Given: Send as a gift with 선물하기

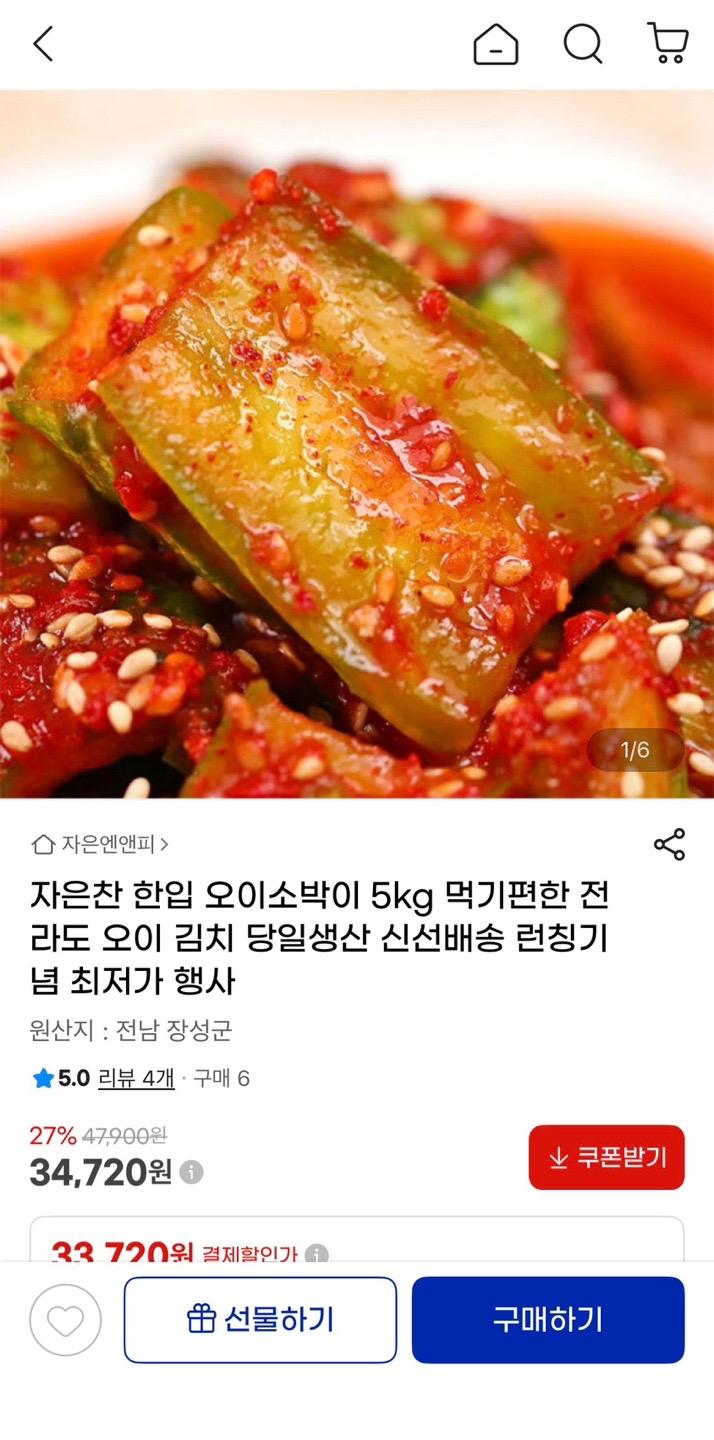Looking at the screenshot, I should click(260, 1320).
